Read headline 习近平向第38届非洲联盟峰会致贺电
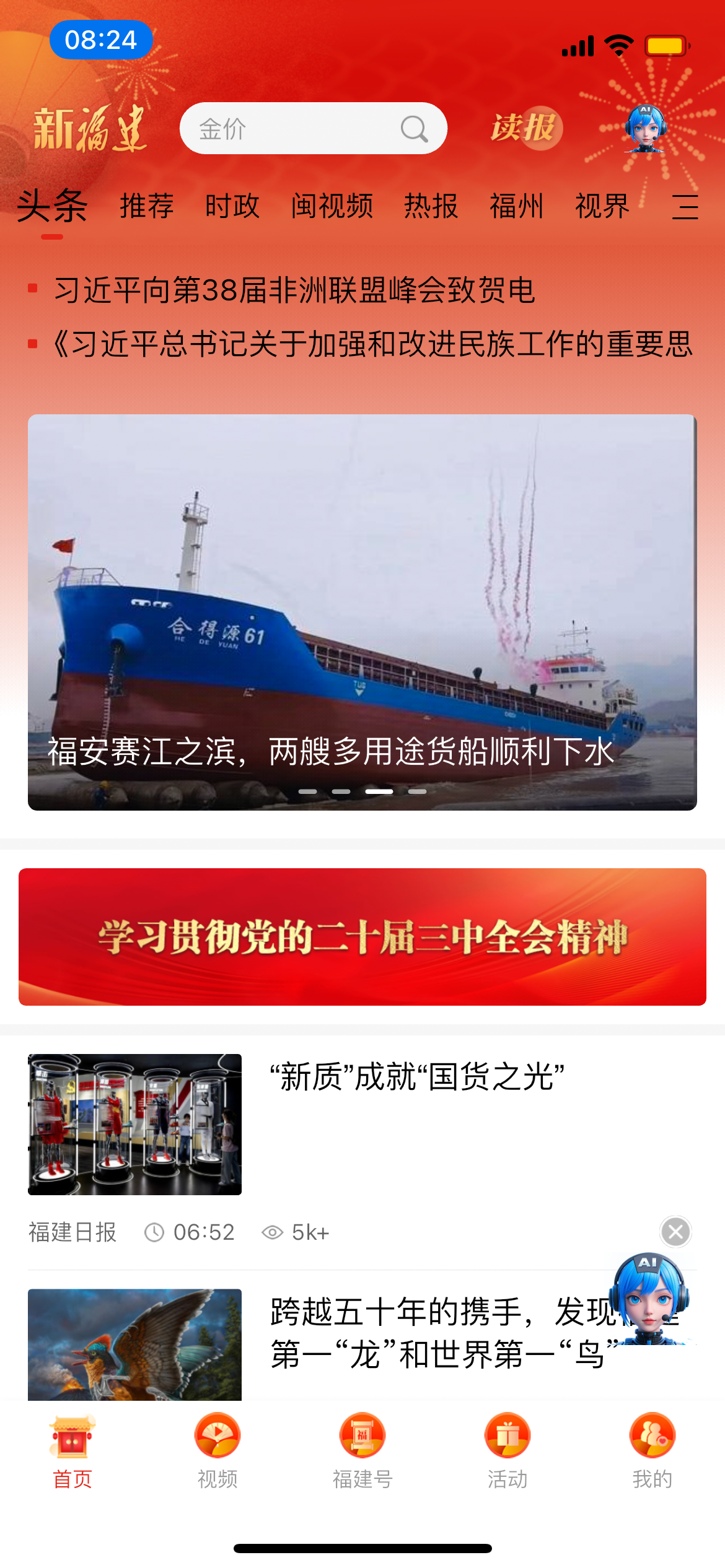Image resolution: width=725 pixels, height=1568 pixels. pos(295,290)
